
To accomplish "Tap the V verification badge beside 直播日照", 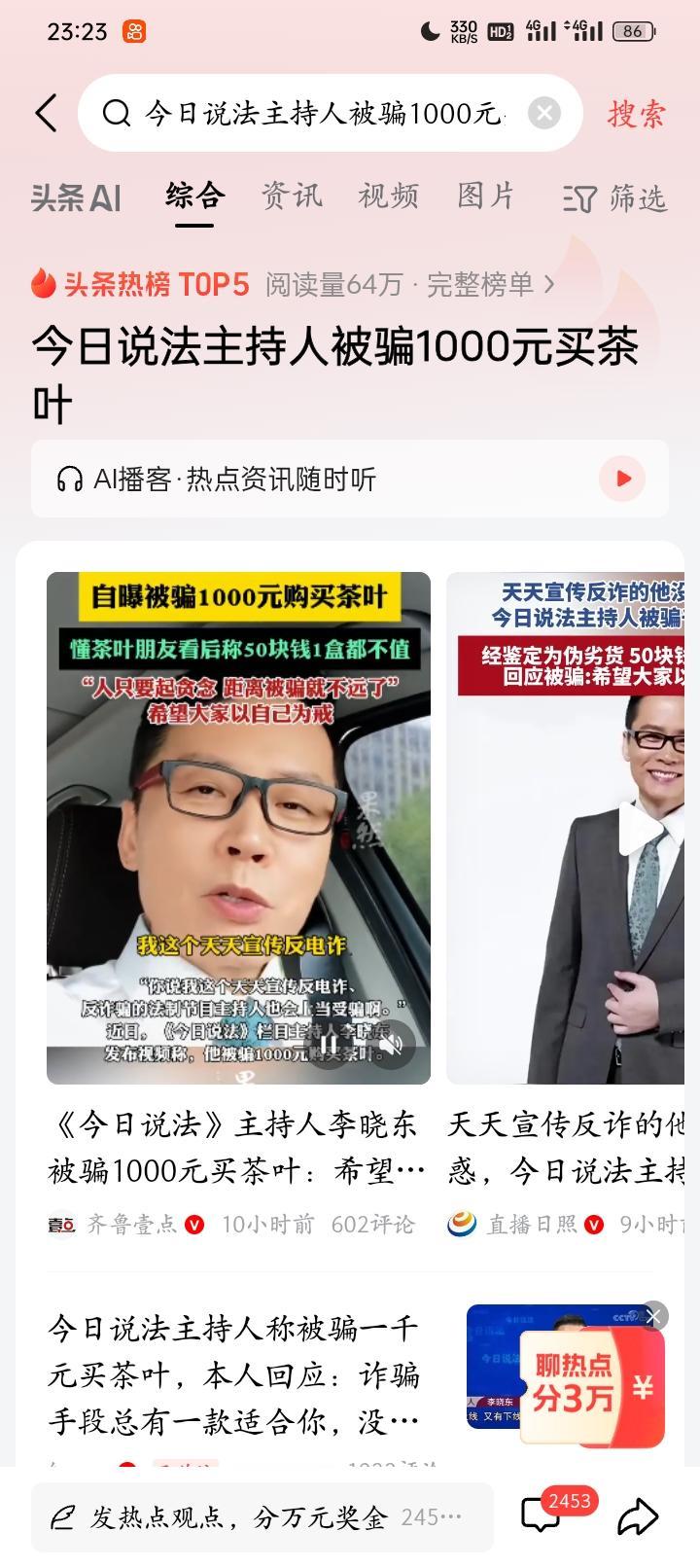I will pos(591,1225).
